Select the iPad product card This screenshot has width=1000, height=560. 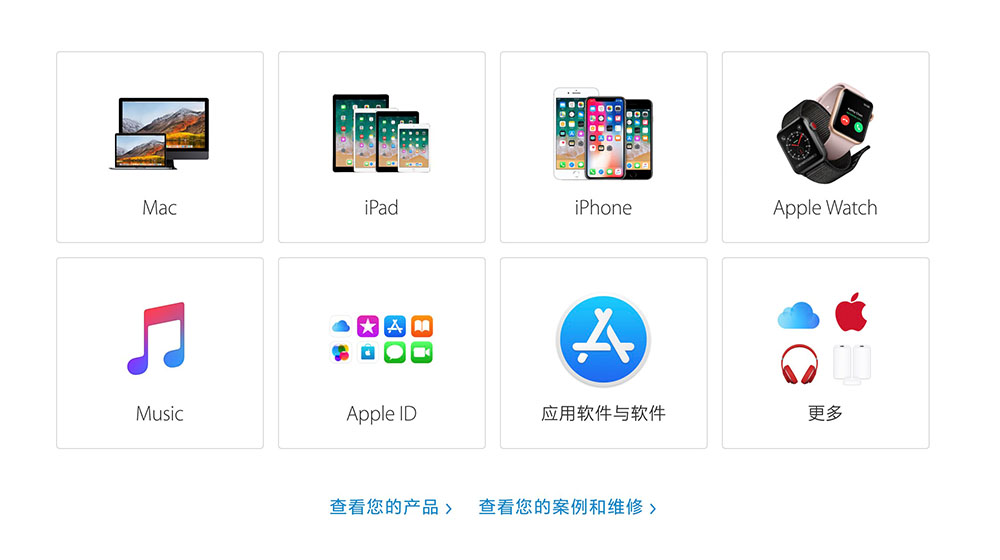point(381,147)
